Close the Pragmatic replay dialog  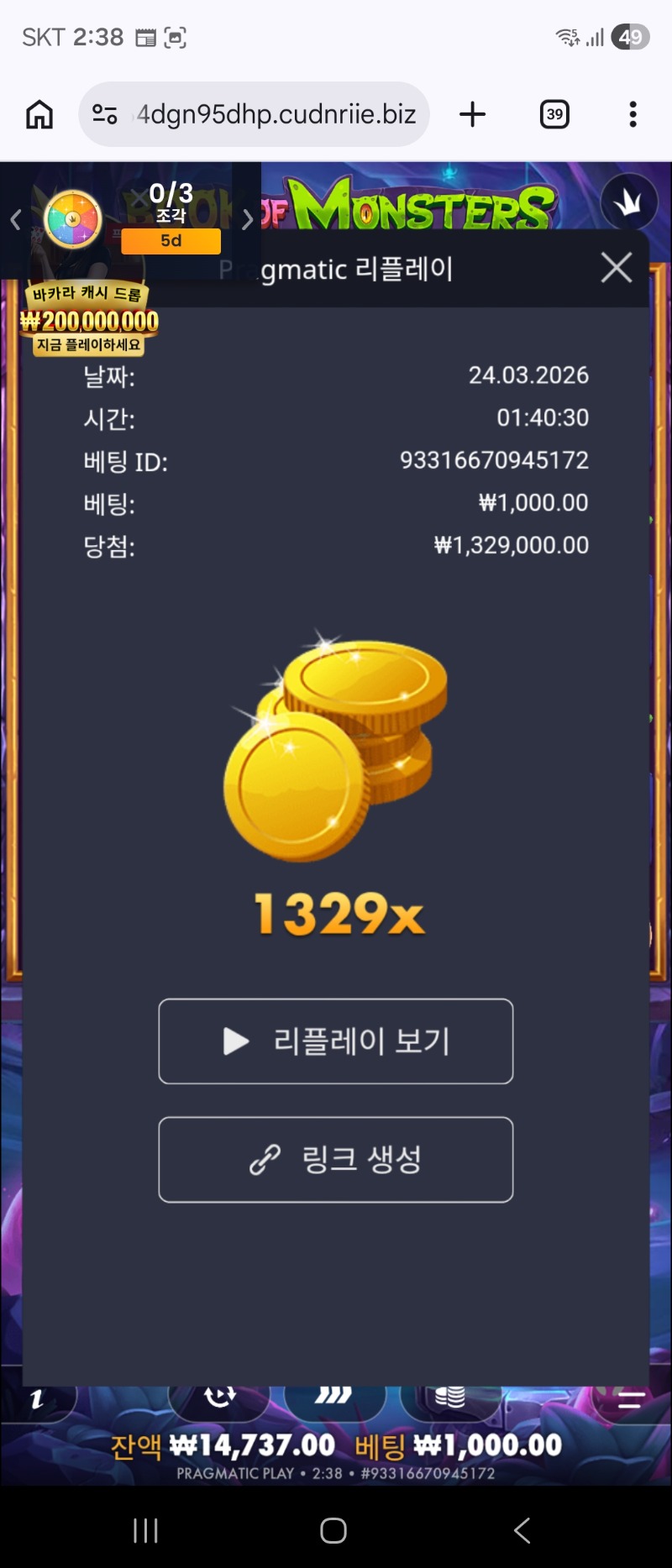(x=616, y=268)
